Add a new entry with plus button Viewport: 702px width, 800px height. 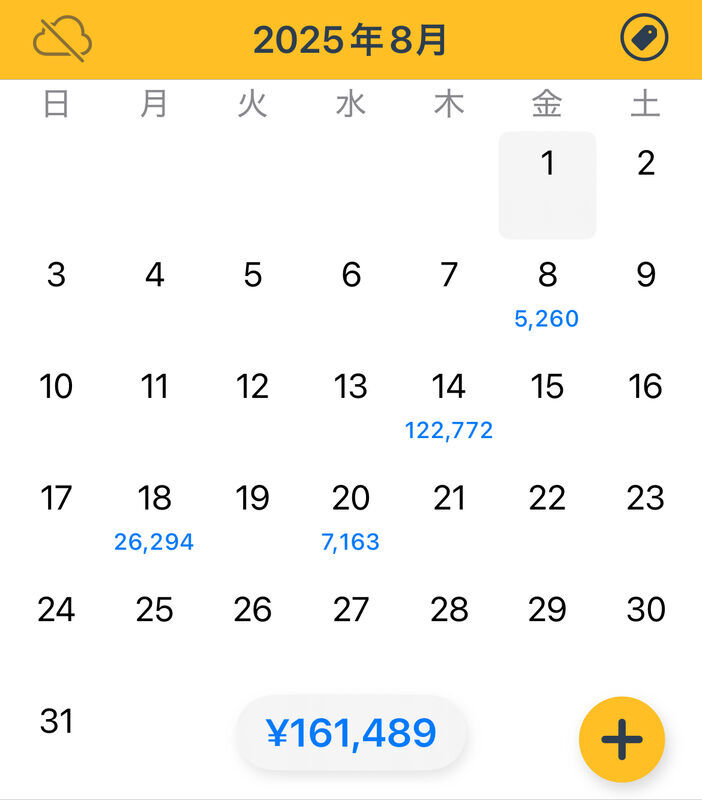click(621, 739)
